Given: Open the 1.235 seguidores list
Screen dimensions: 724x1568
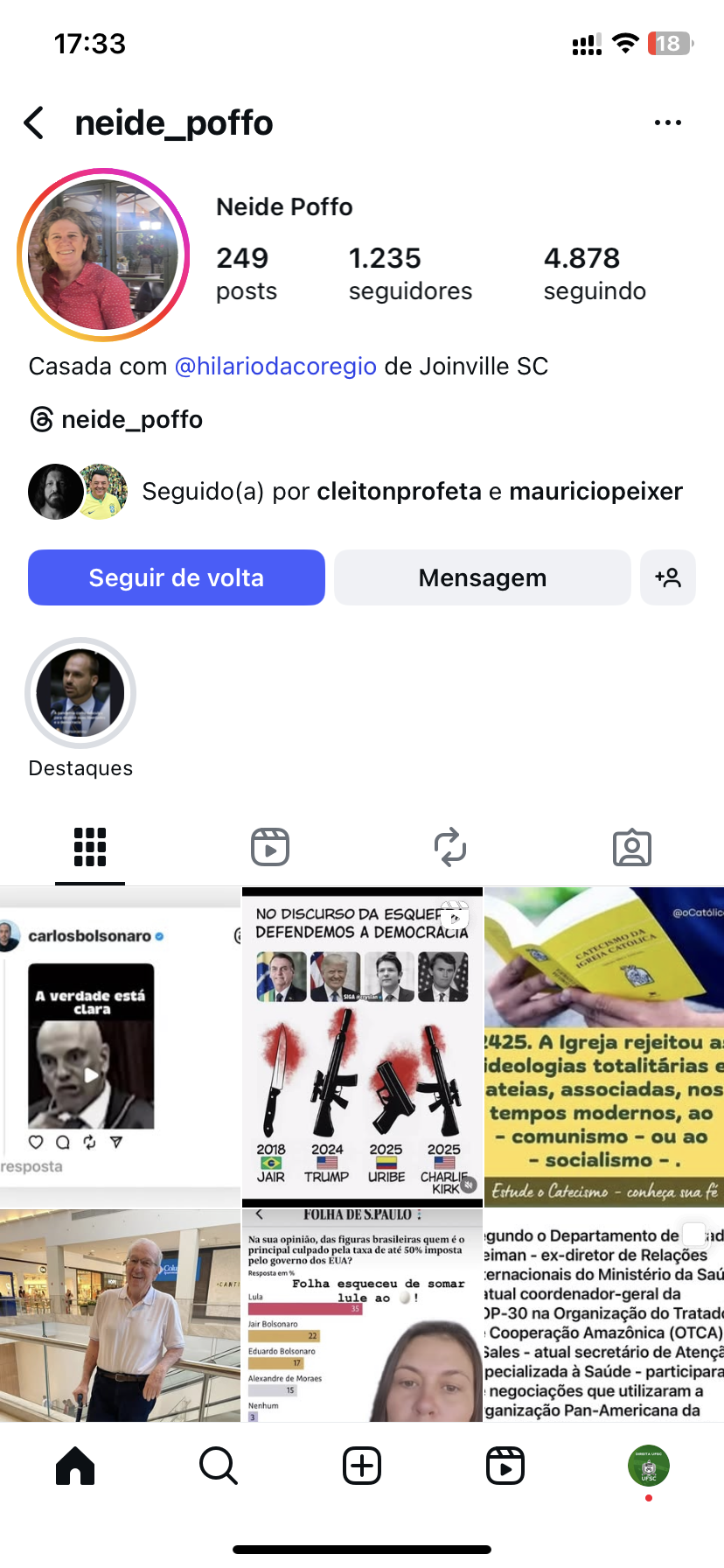Looking at the screenshot, I should click(409, 273).
